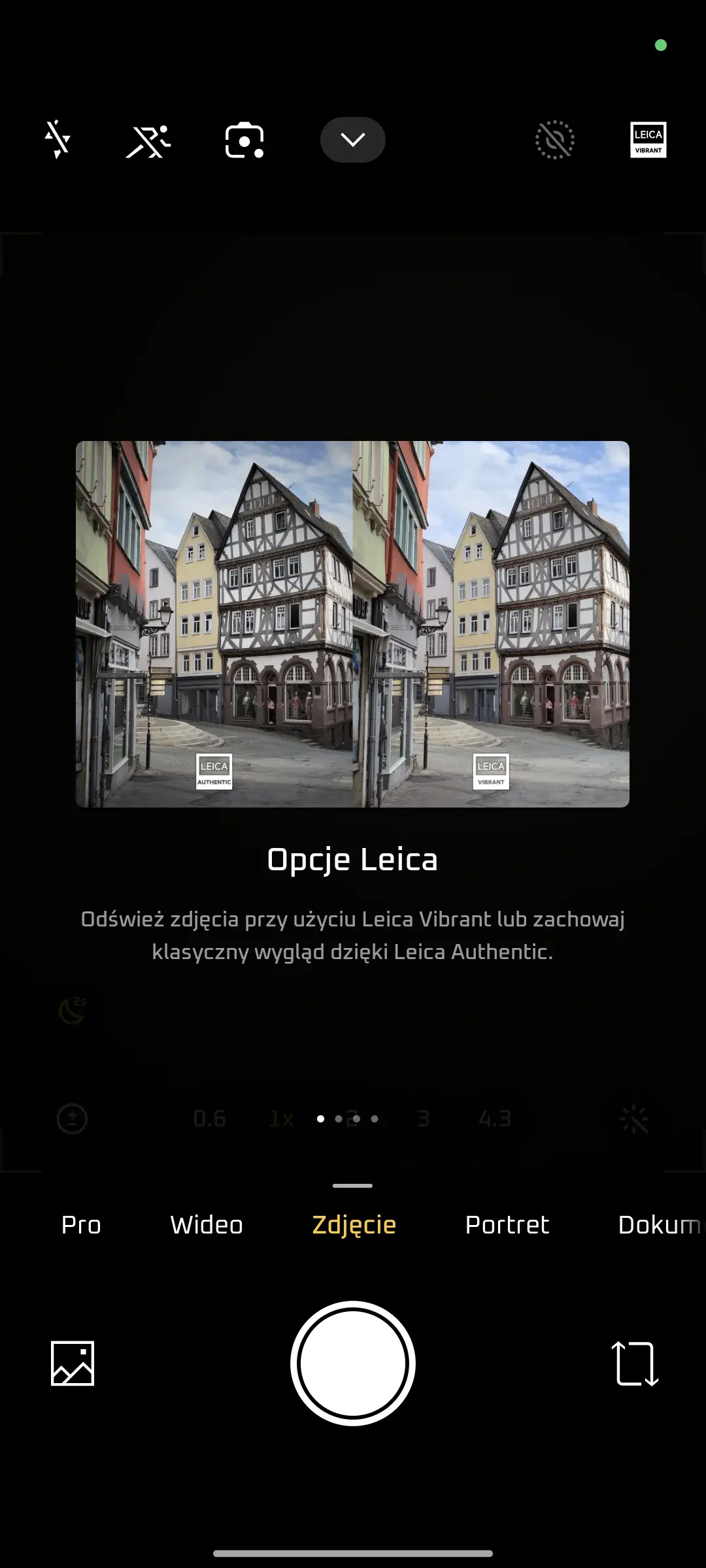This screenshot has width=706, height=1568.
Task: Tap the motion capture off icon
Action: click(x=148, y=140)
